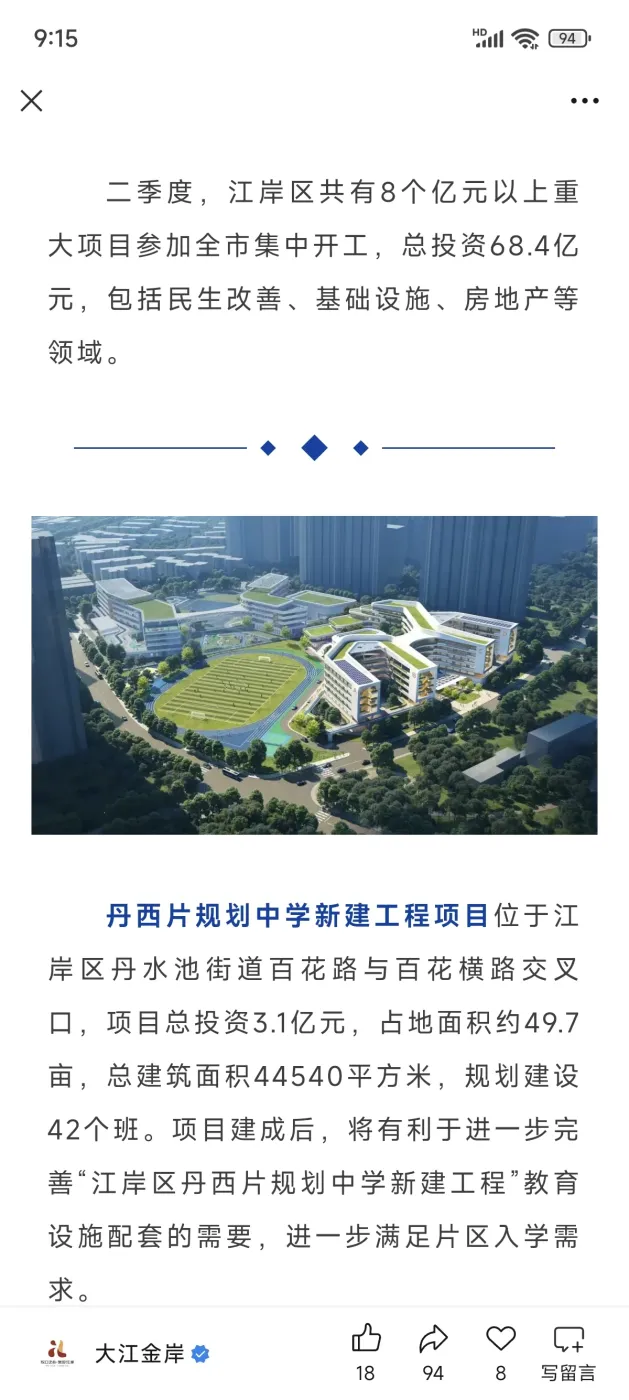Tap the heart icon to recommend
Viewport: 629px width, 1400px height.
tap(500, 1340)
